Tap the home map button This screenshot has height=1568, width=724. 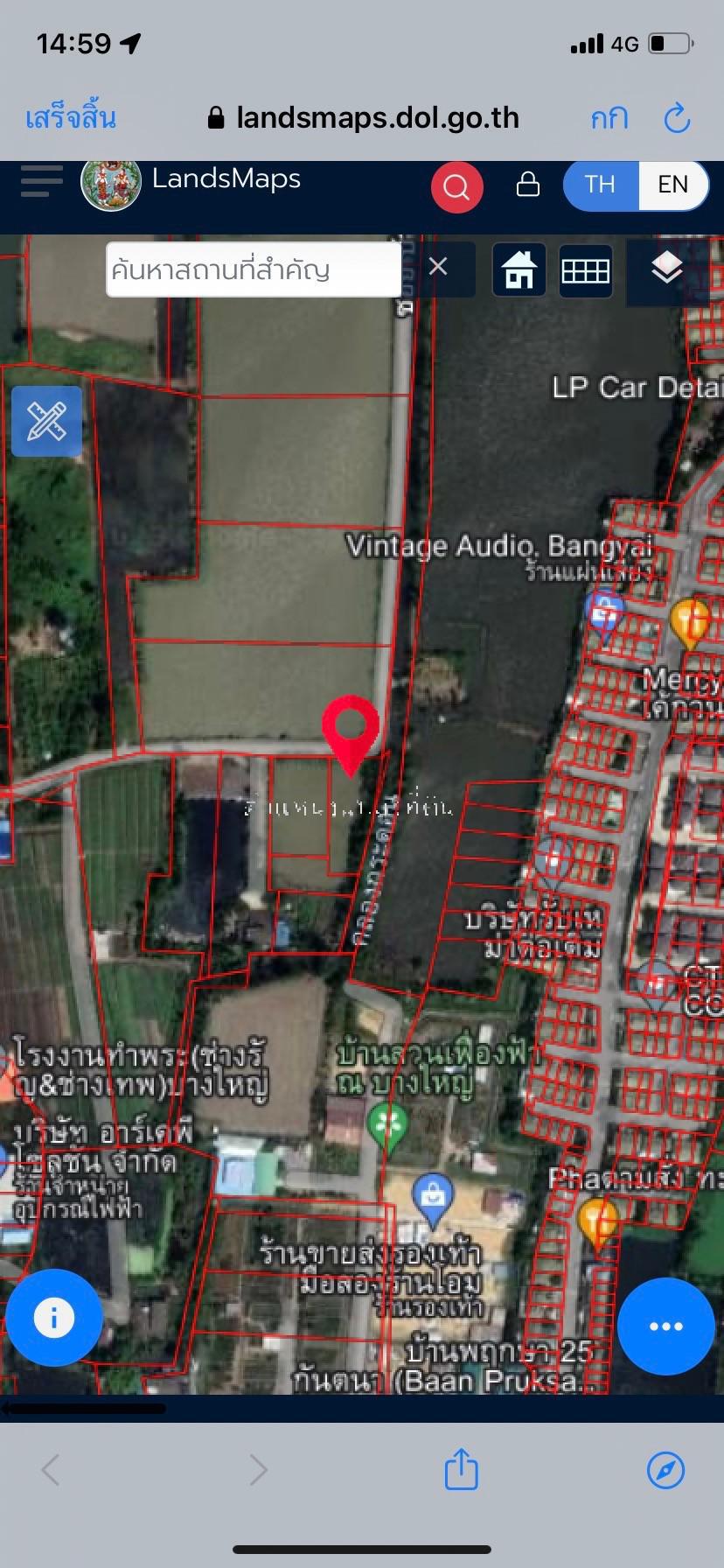tap(519, 269)
